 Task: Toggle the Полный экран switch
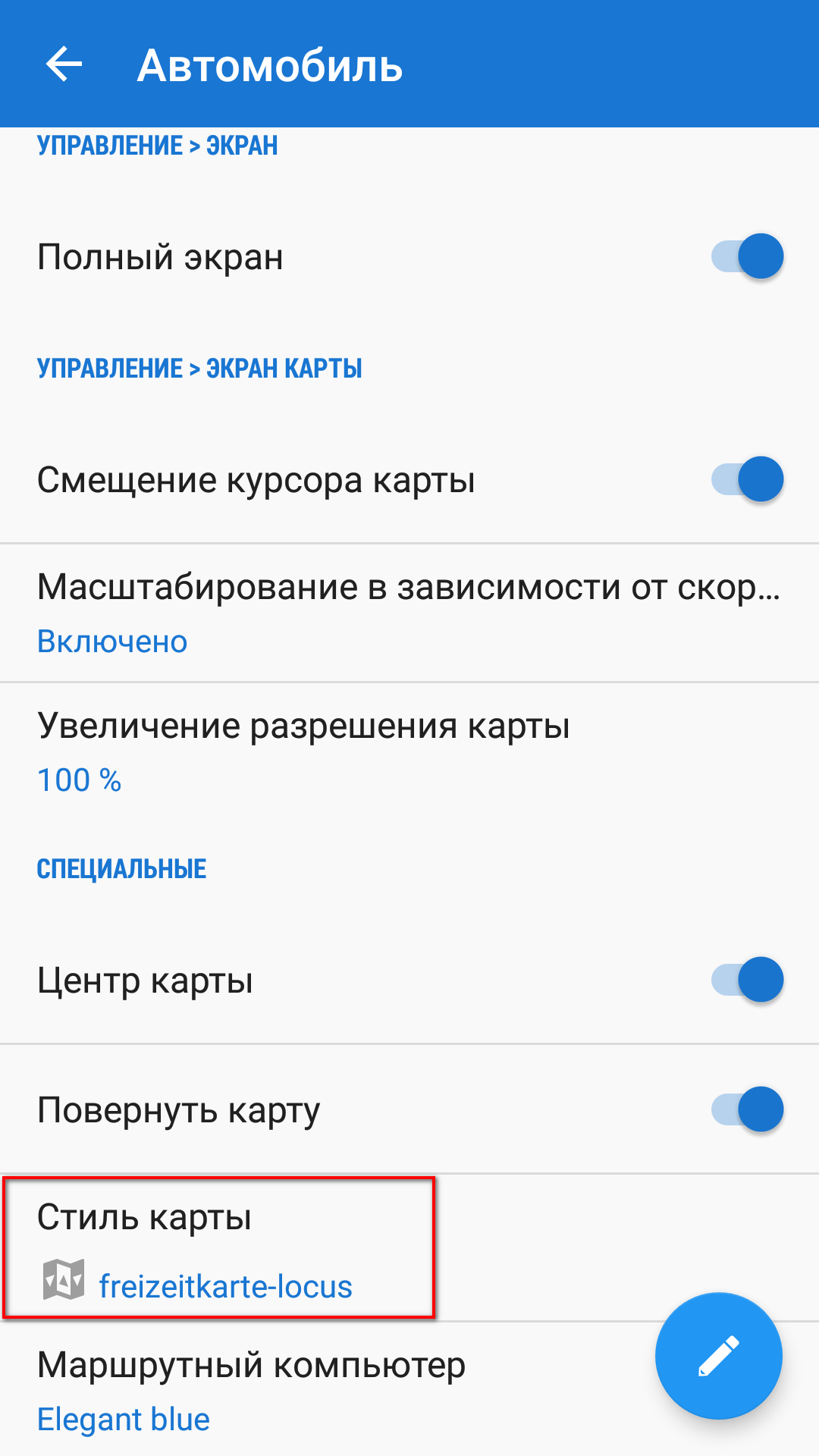[x=747, y=256]
